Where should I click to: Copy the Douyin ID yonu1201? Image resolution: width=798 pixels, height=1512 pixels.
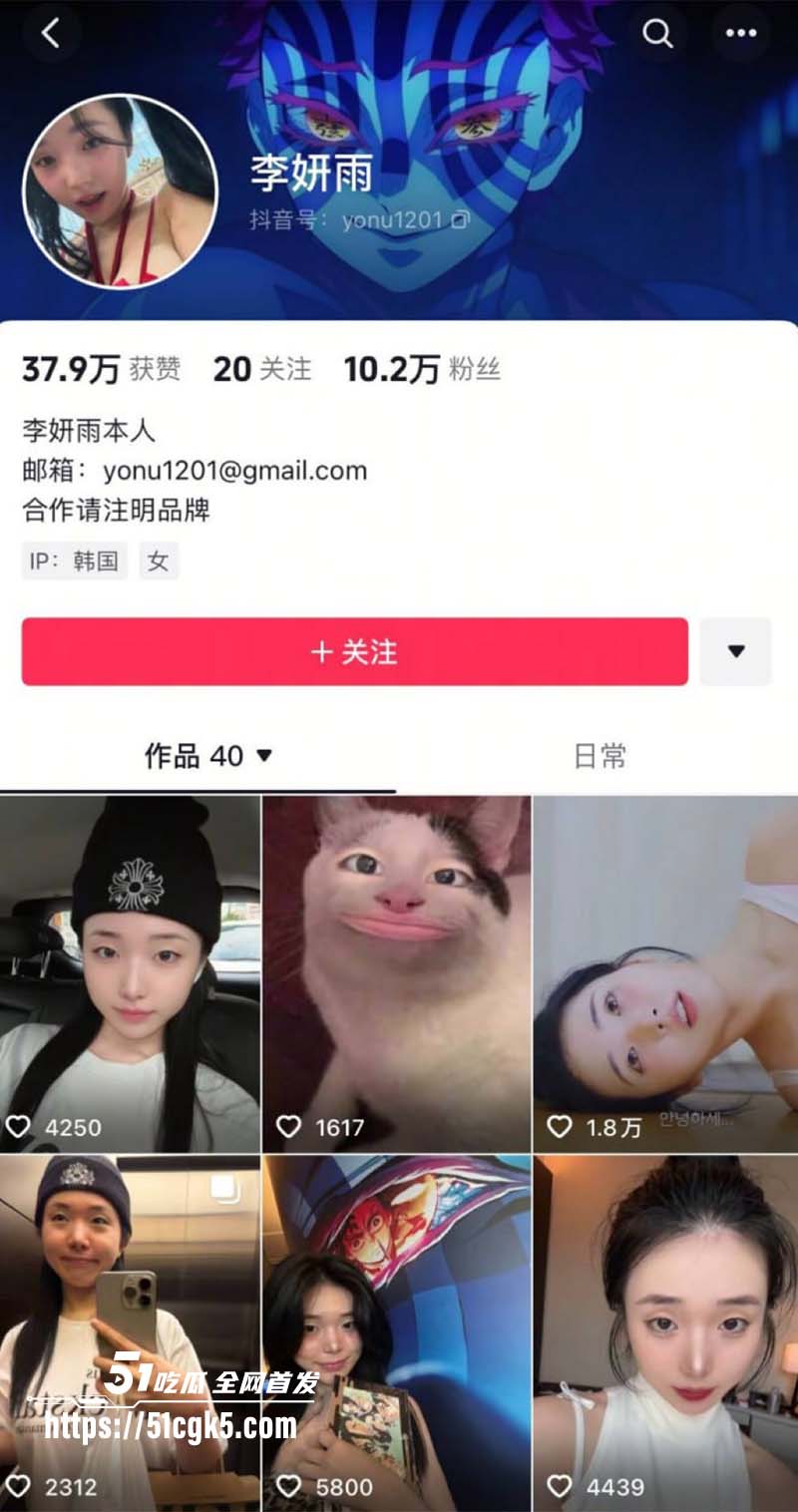[x=461, y=219]
